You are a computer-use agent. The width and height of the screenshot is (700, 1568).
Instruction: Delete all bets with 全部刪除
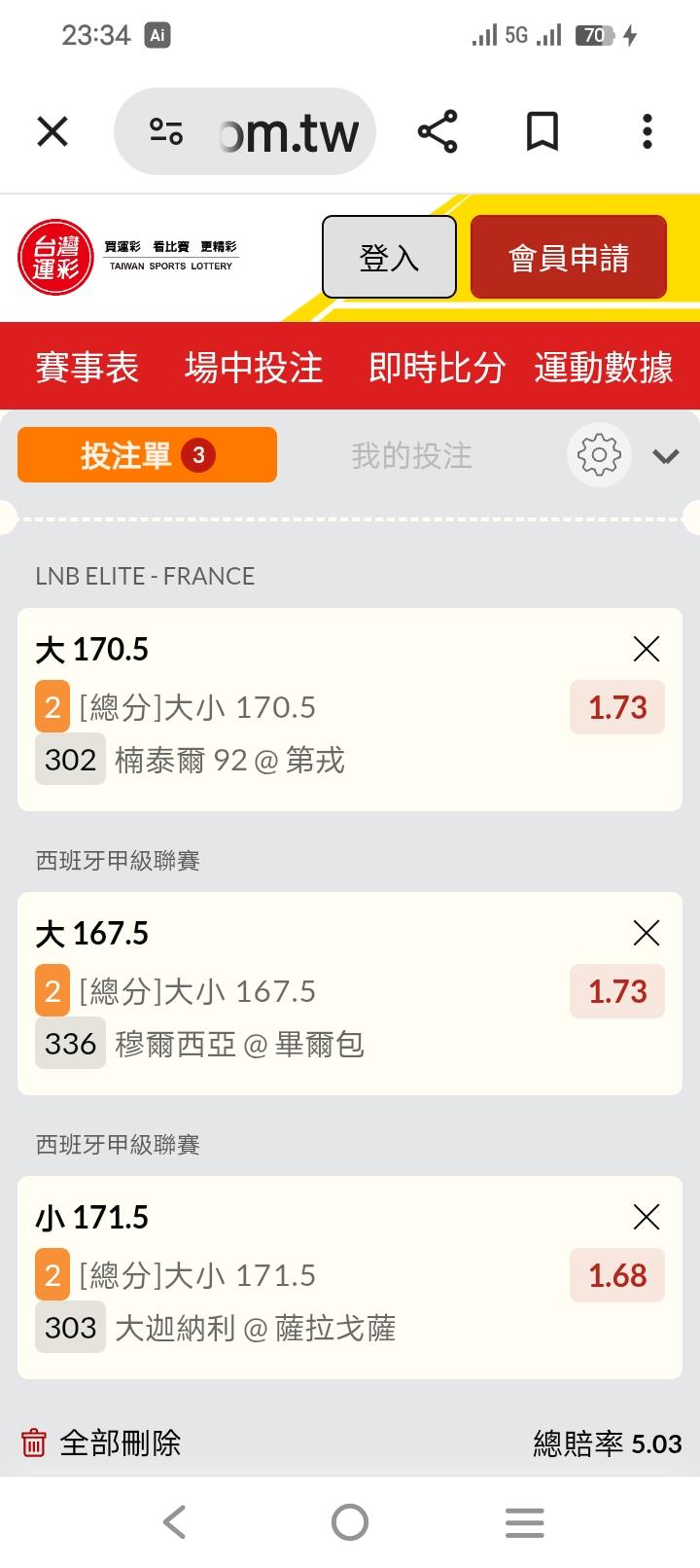click(102, 1443)
